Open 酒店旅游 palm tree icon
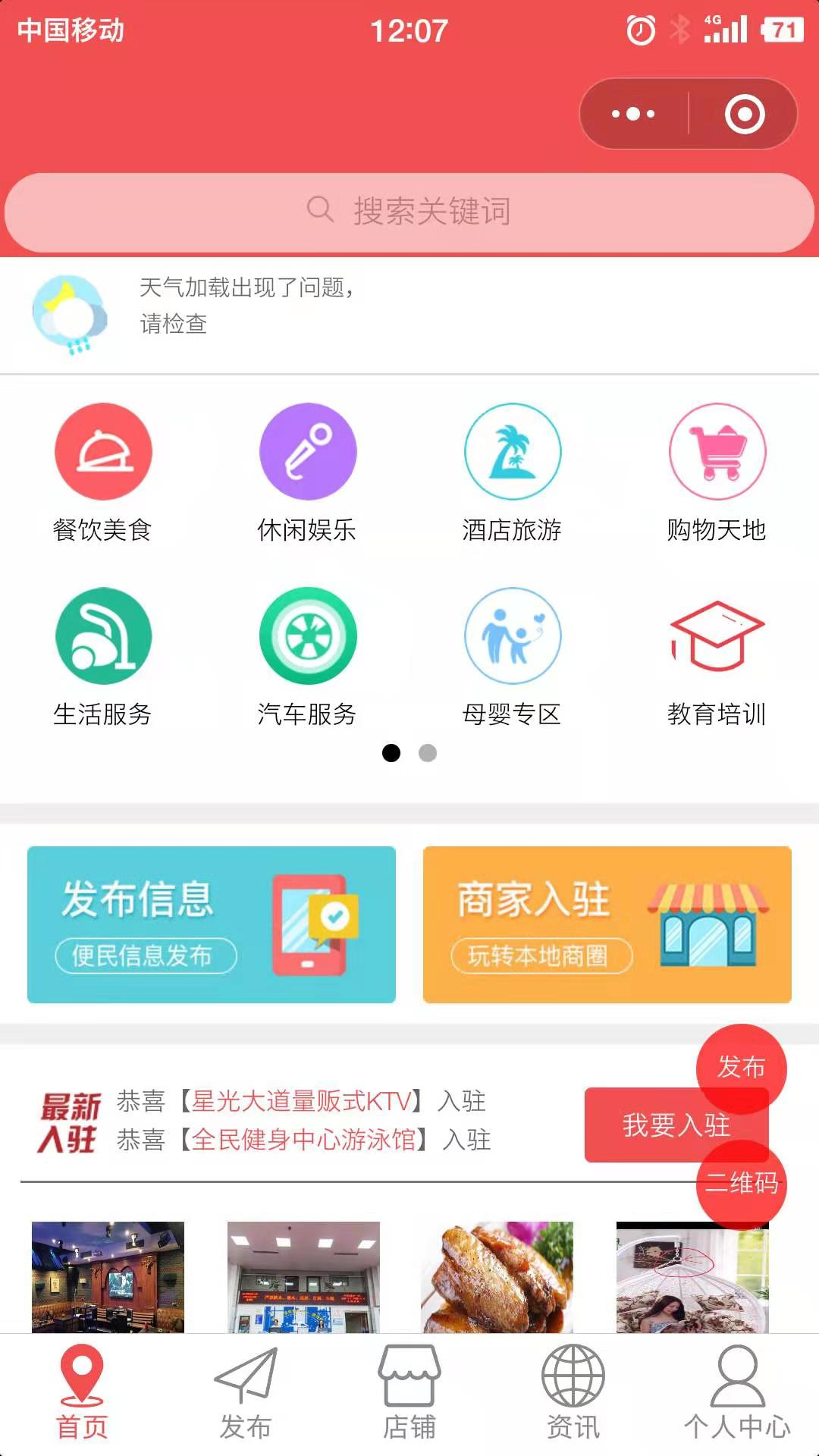The image size is (819, 1456). click(x=513, y=450)
